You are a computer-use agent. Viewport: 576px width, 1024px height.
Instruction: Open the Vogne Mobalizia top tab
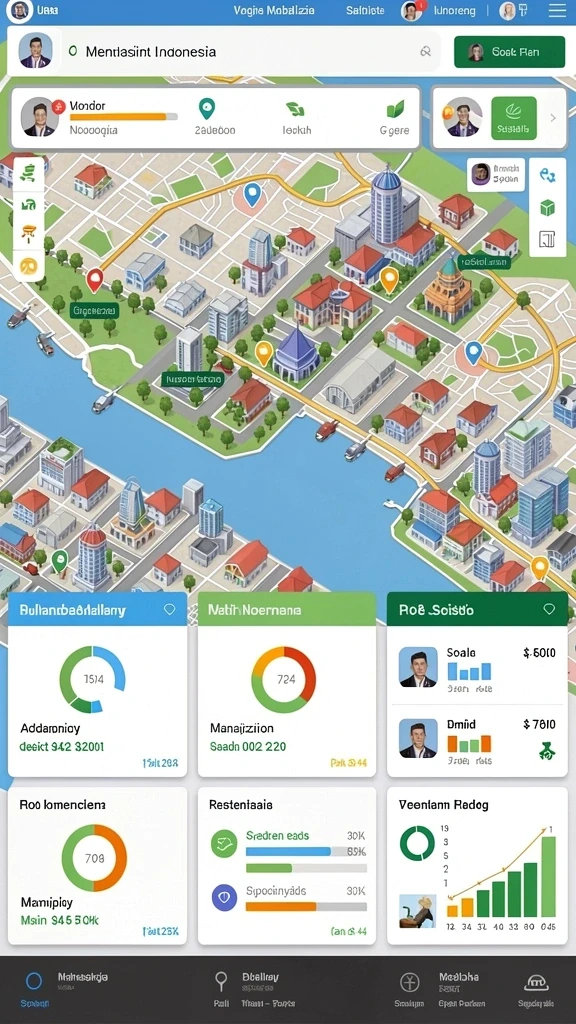(274, 10)
